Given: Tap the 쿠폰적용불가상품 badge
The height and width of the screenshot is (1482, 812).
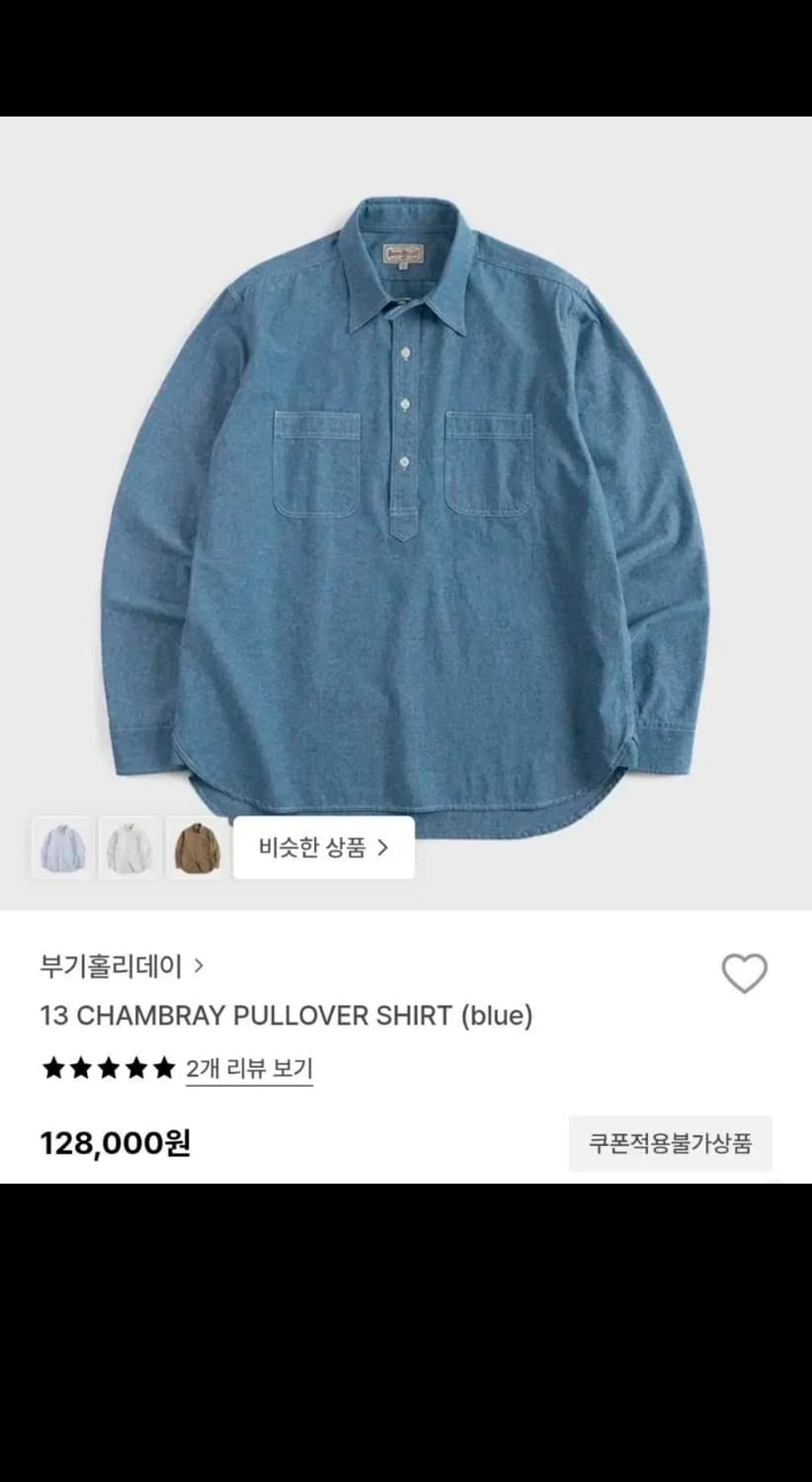Looking at the screenshot, I should pos(671,1144).
